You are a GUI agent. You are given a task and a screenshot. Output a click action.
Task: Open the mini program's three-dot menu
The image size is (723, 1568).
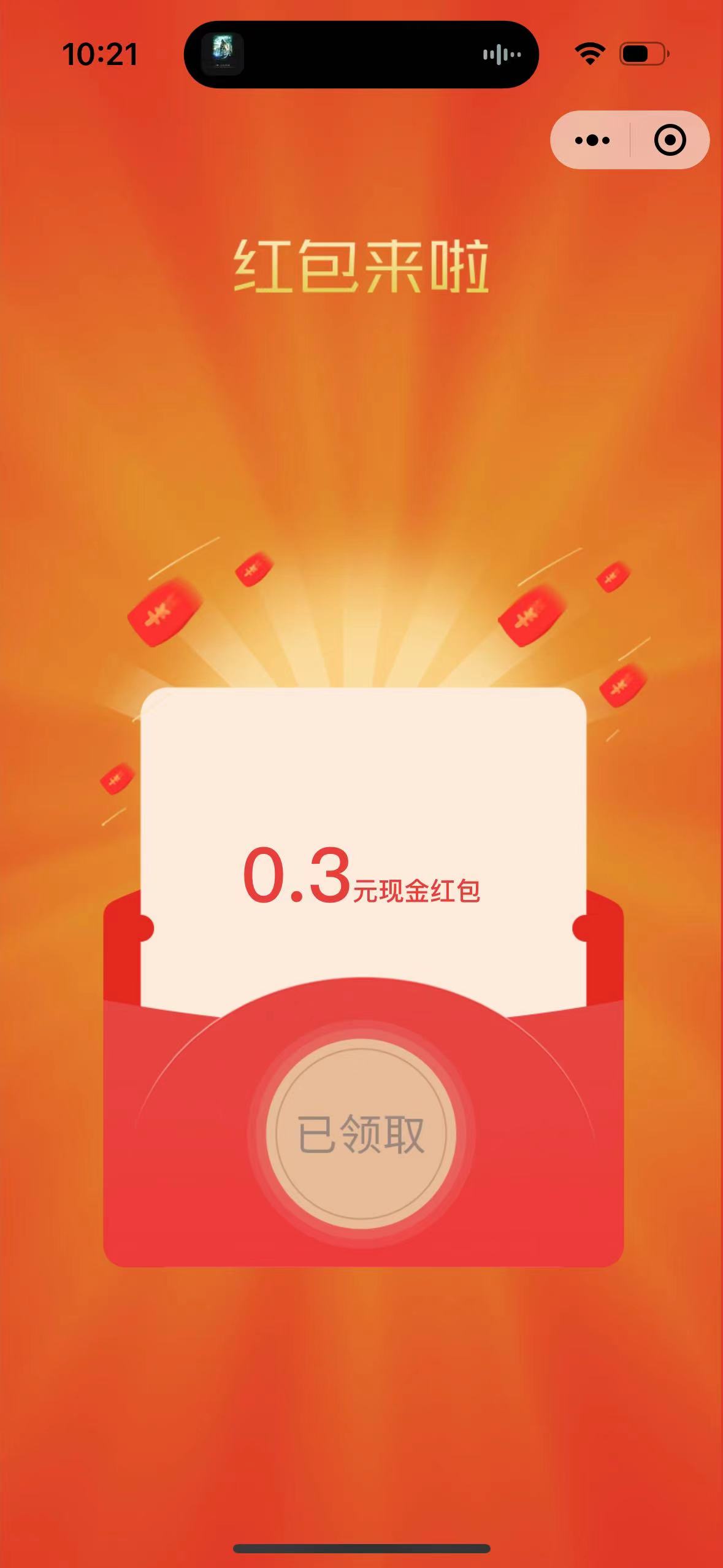click(x=592, y=140)
